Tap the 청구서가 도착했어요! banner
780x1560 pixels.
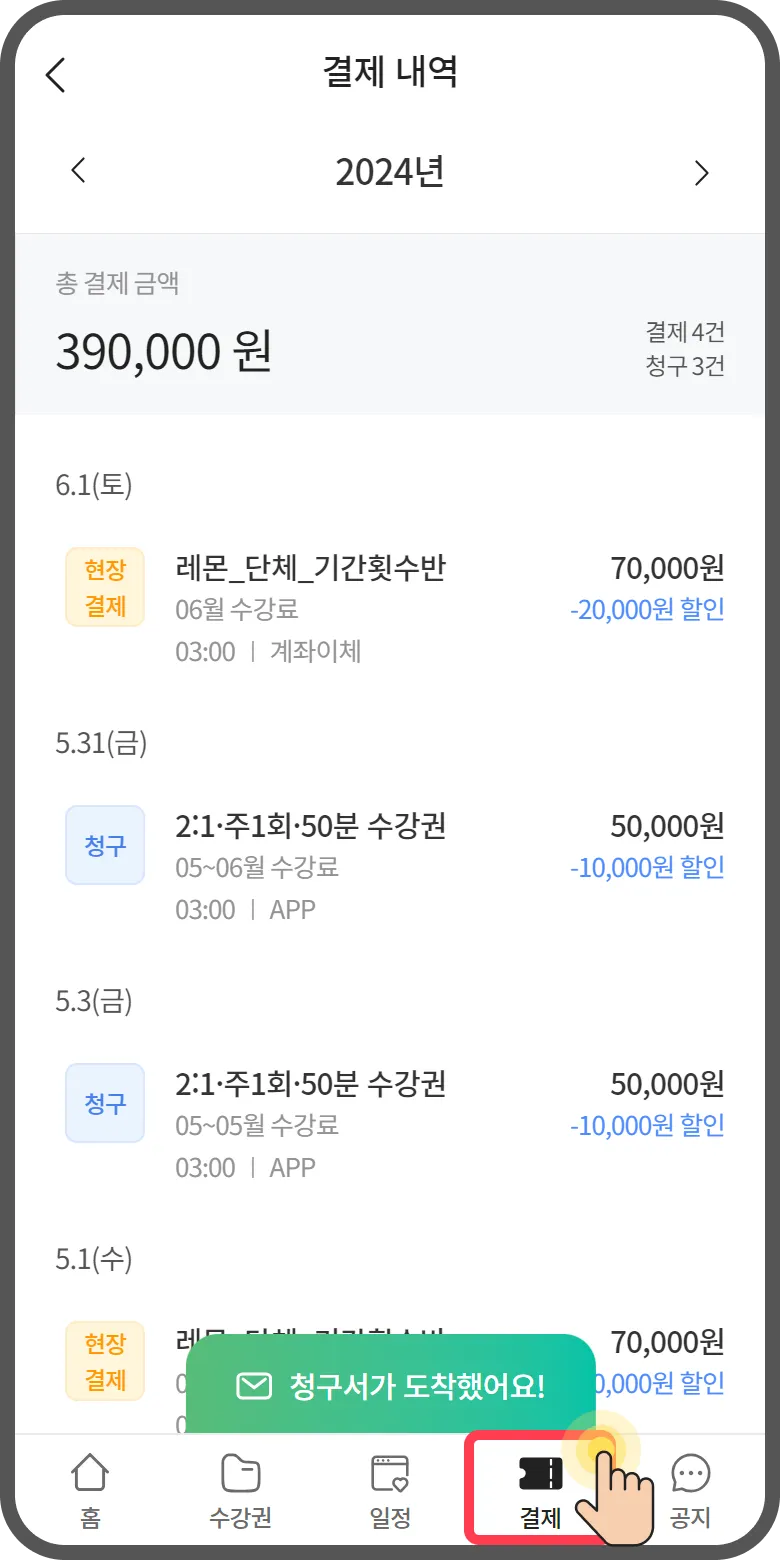tap(391, 1386)
